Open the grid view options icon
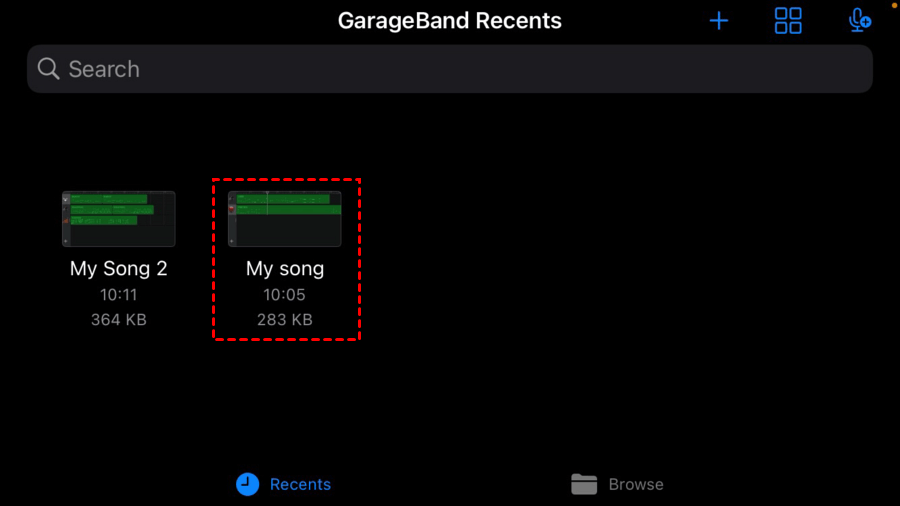The image size is (900, 506). point(788,21)
